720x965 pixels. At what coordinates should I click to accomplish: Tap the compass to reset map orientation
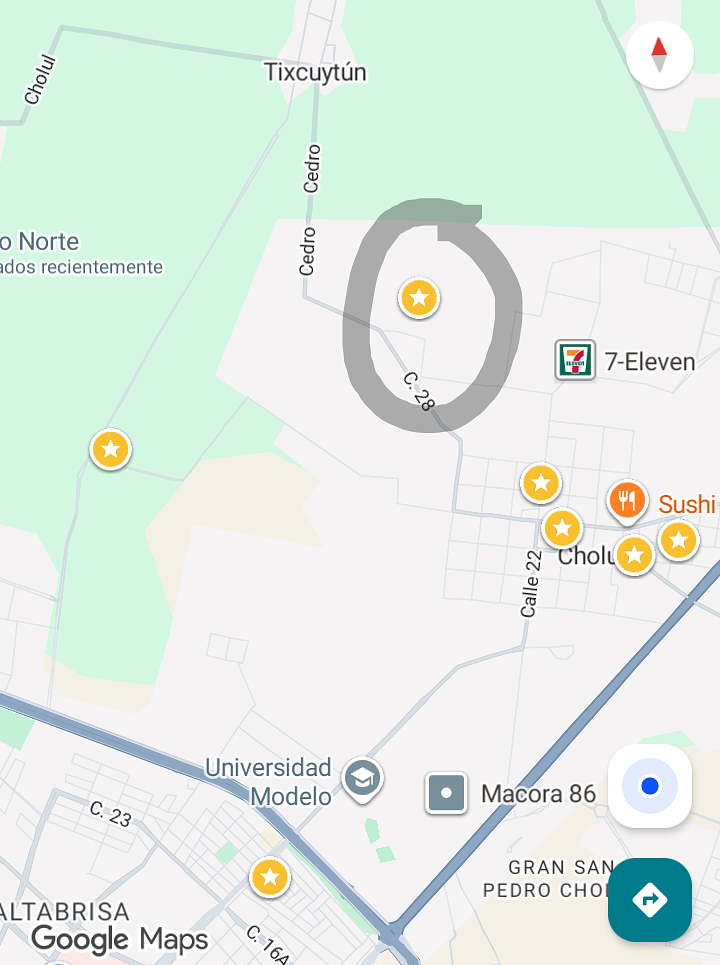point(659,55)
